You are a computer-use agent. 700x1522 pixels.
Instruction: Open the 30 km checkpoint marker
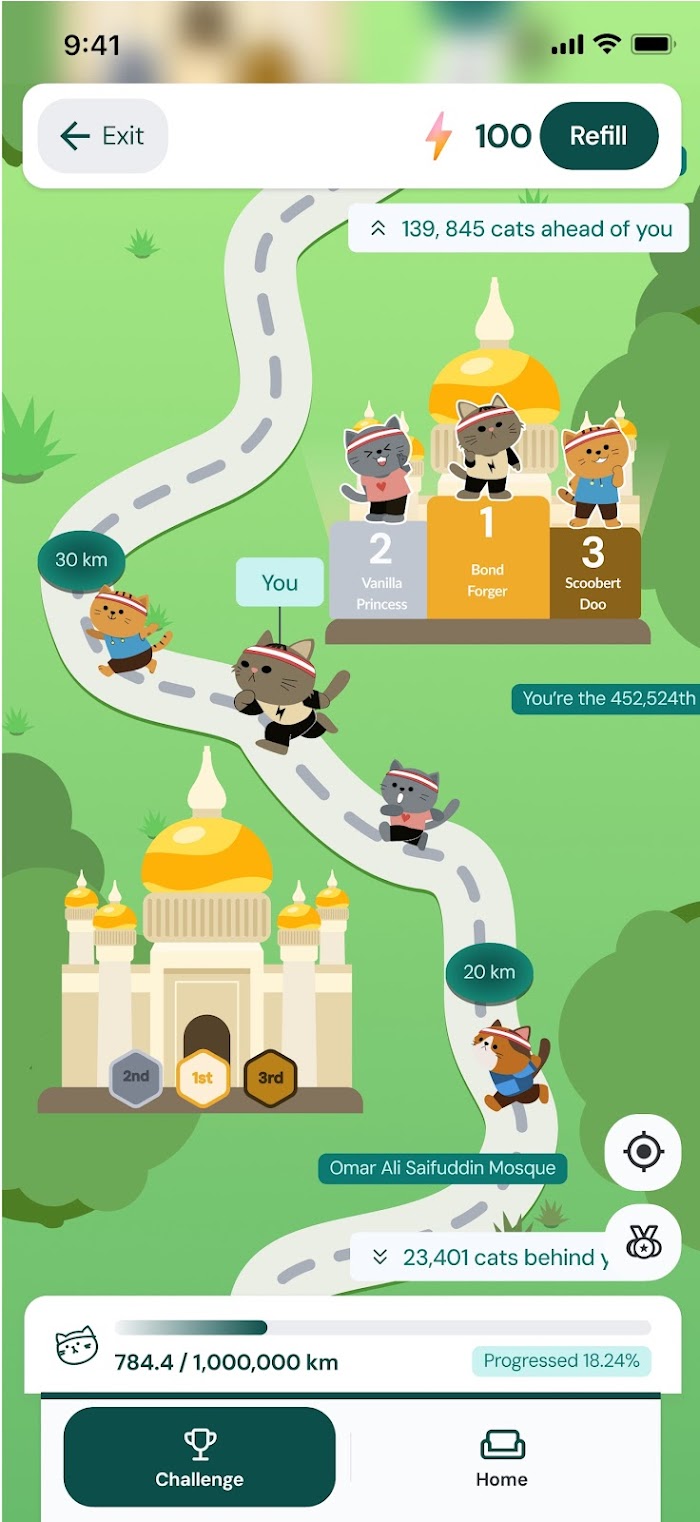coord(81,560)
